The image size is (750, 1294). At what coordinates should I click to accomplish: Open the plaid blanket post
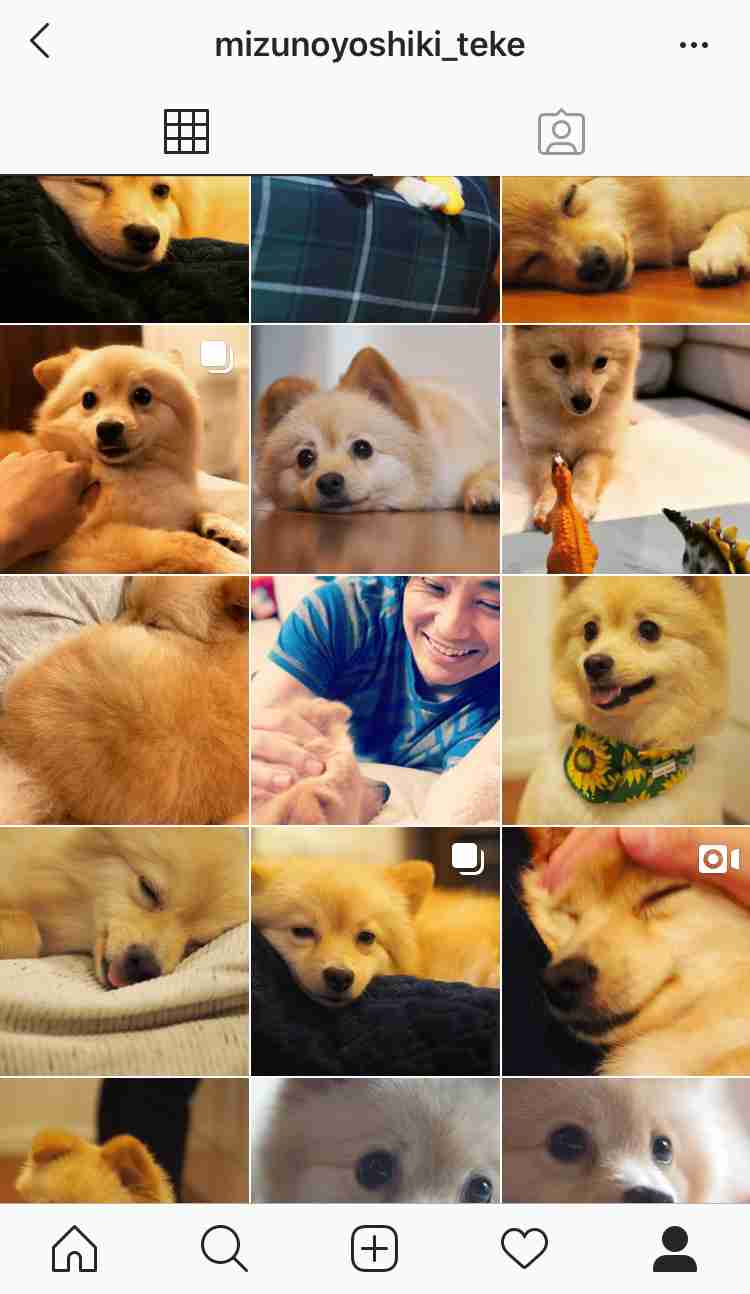click(x=375, y=249)
